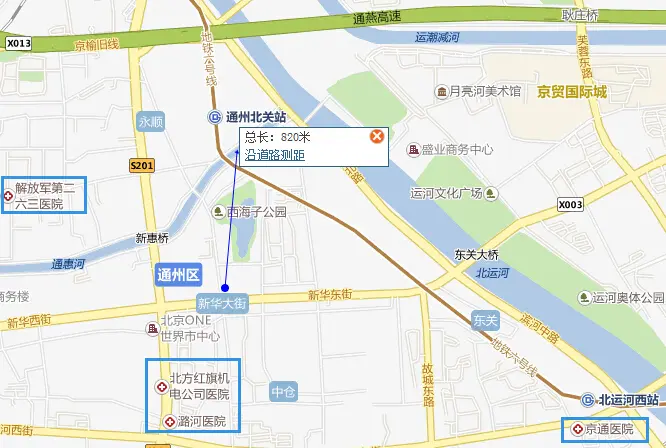Select the 通州北关站 subway station marker
The width and height of the screenshot is (666, 448).
pos(214,116)
